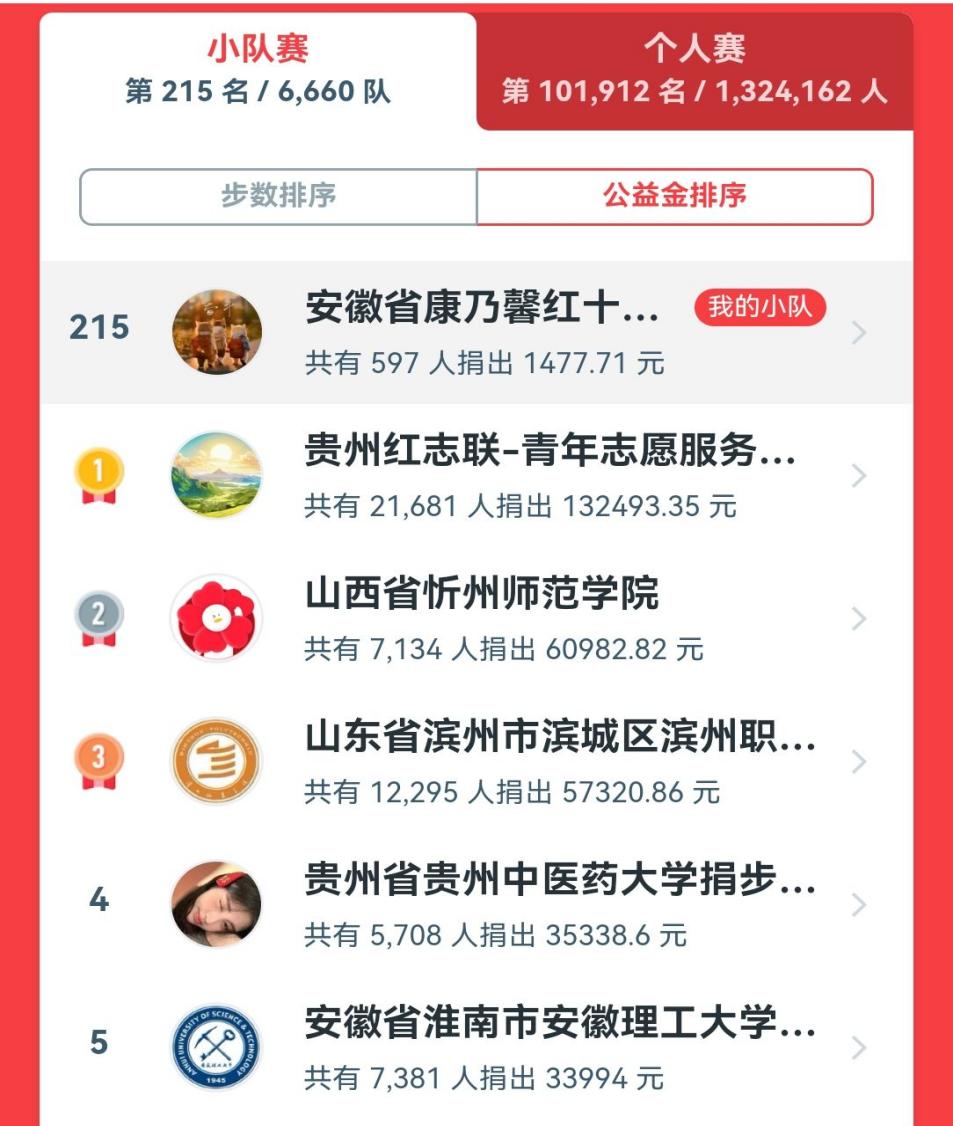Sort ranking by 步数排序

click(x=278, y=196)
